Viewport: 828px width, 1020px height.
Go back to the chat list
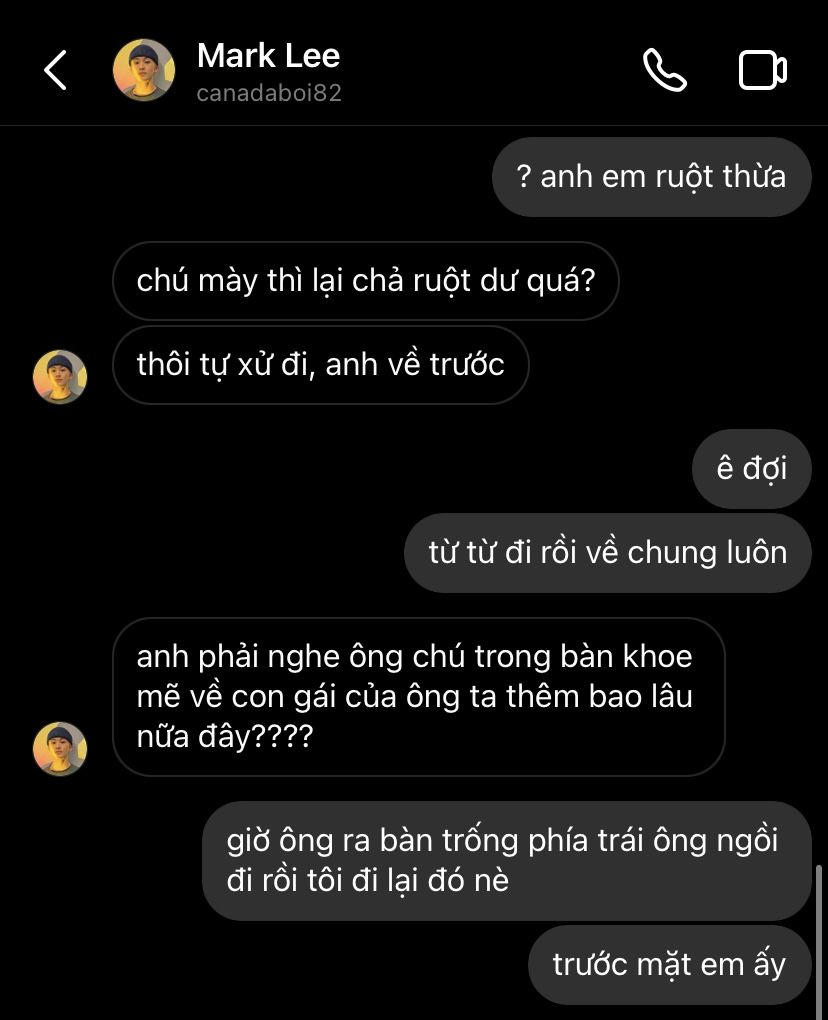coord(55,71)
